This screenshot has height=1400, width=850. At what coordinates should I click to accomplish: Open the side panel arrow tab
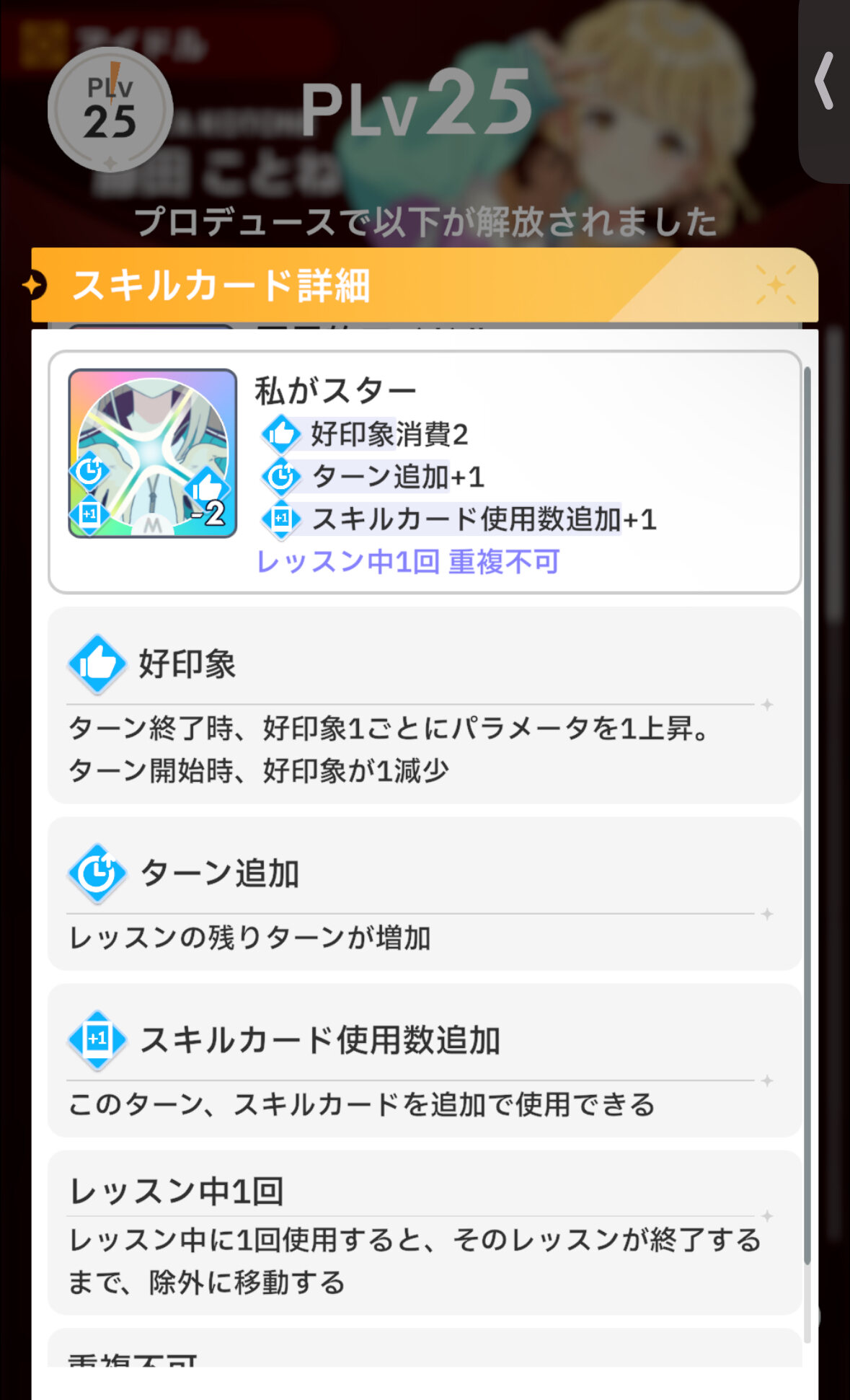coord(825,81)
